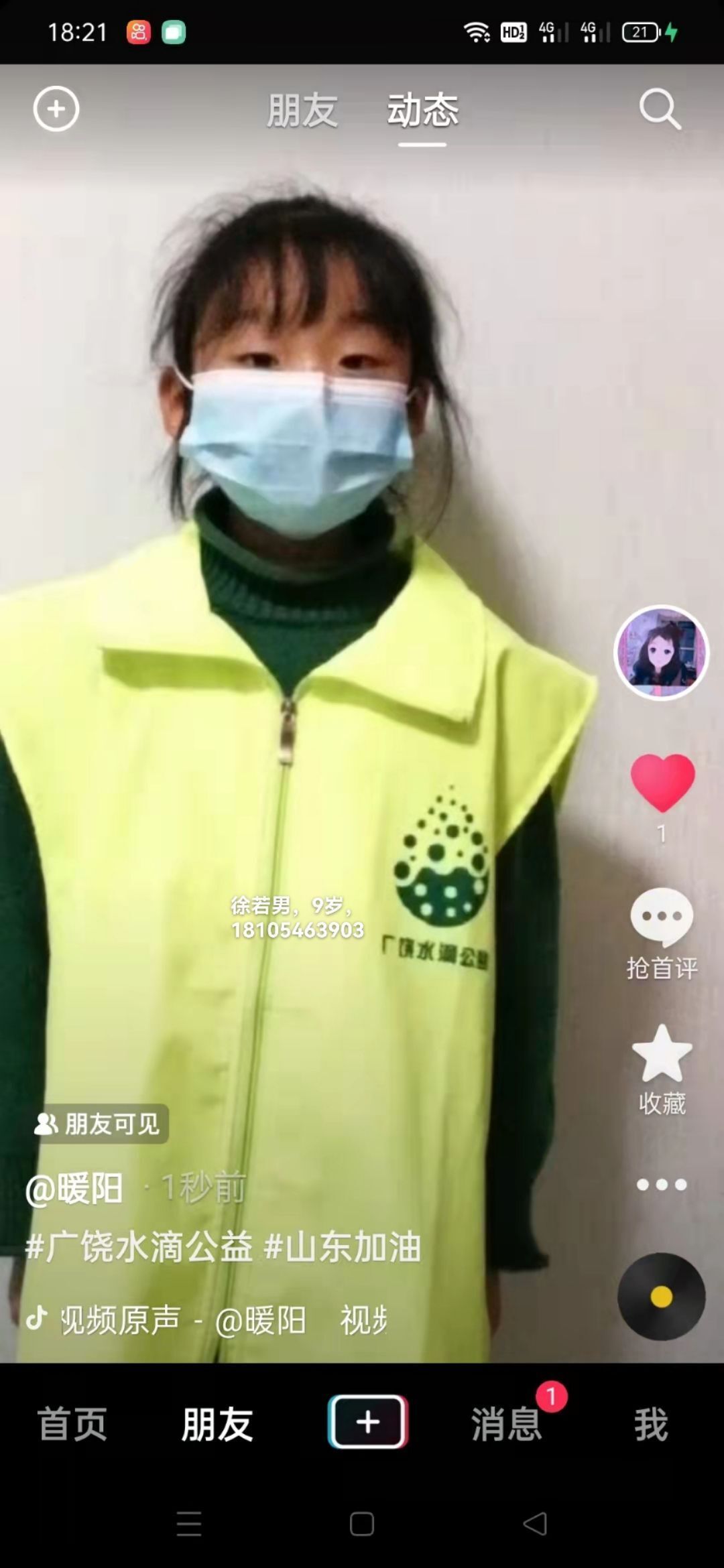Open the @暖阳 username
This screenshot has height=1568, width=724.
click(x=74, y=1189)
